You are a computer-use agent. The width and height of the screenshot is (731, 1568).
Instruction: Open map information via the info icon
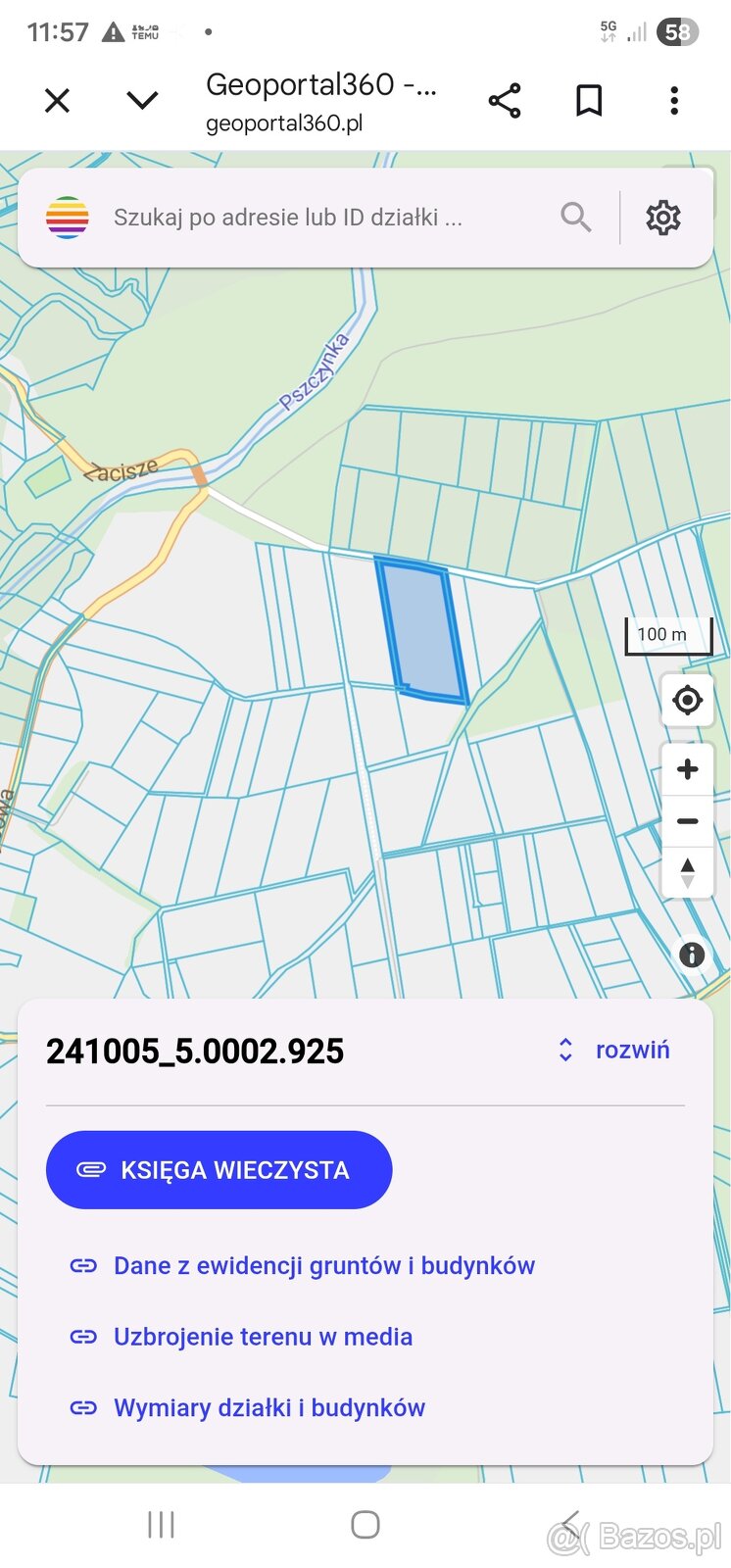(x=692, y=955)
